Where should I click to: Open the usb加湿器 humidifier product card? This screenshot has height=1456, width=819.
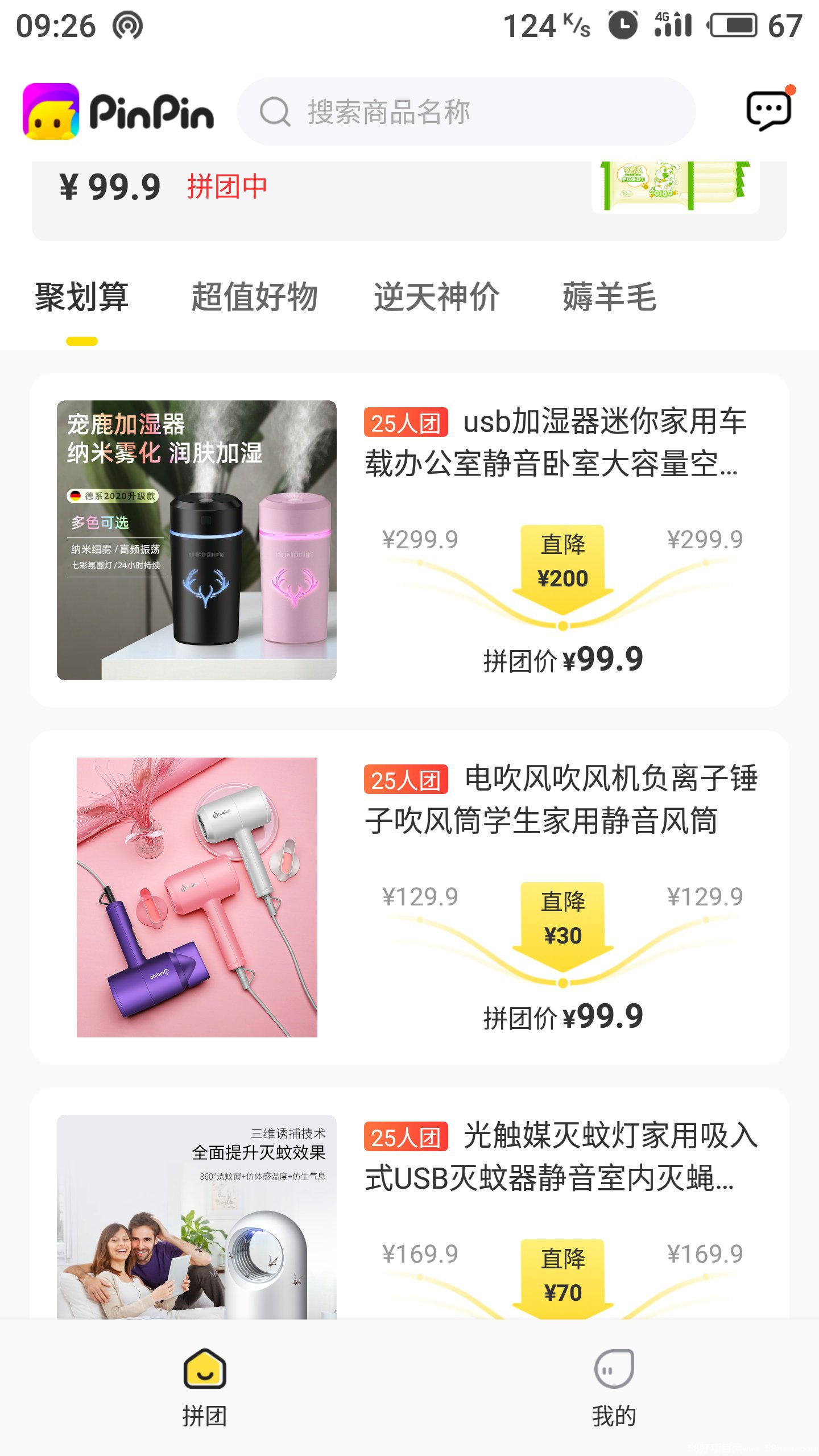coord(409,540)
